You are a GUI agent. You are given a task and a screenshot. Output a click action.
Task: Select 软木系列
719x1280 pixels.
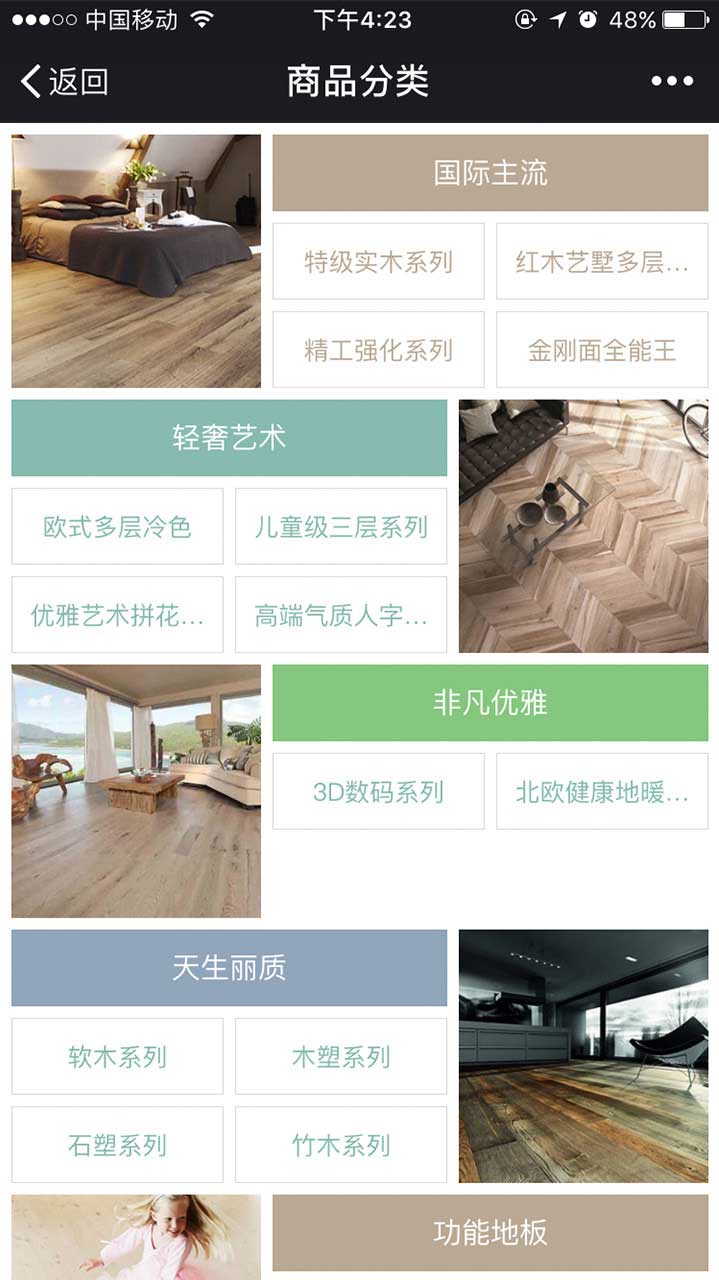click(117, 1057)
